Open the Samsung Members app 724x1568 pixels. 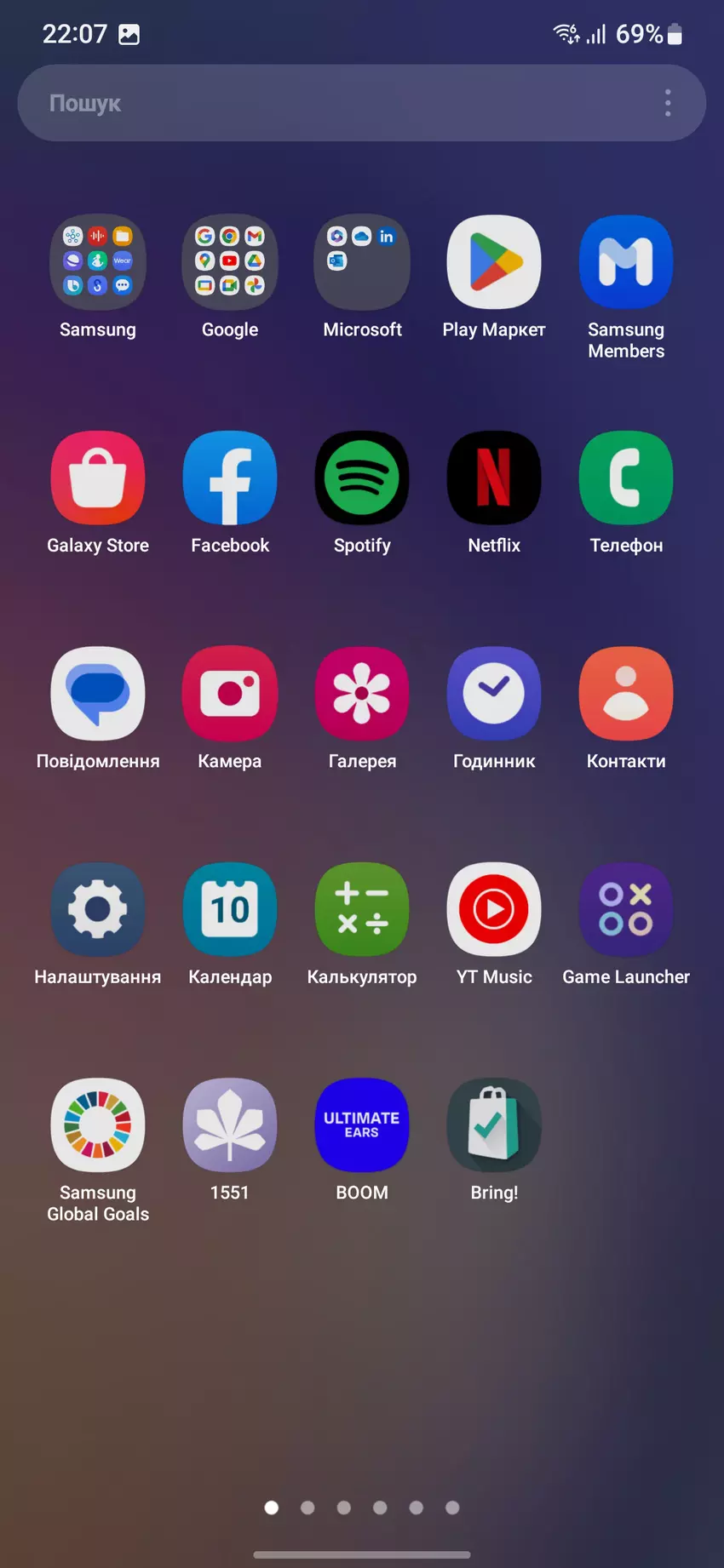click(626, 261)
